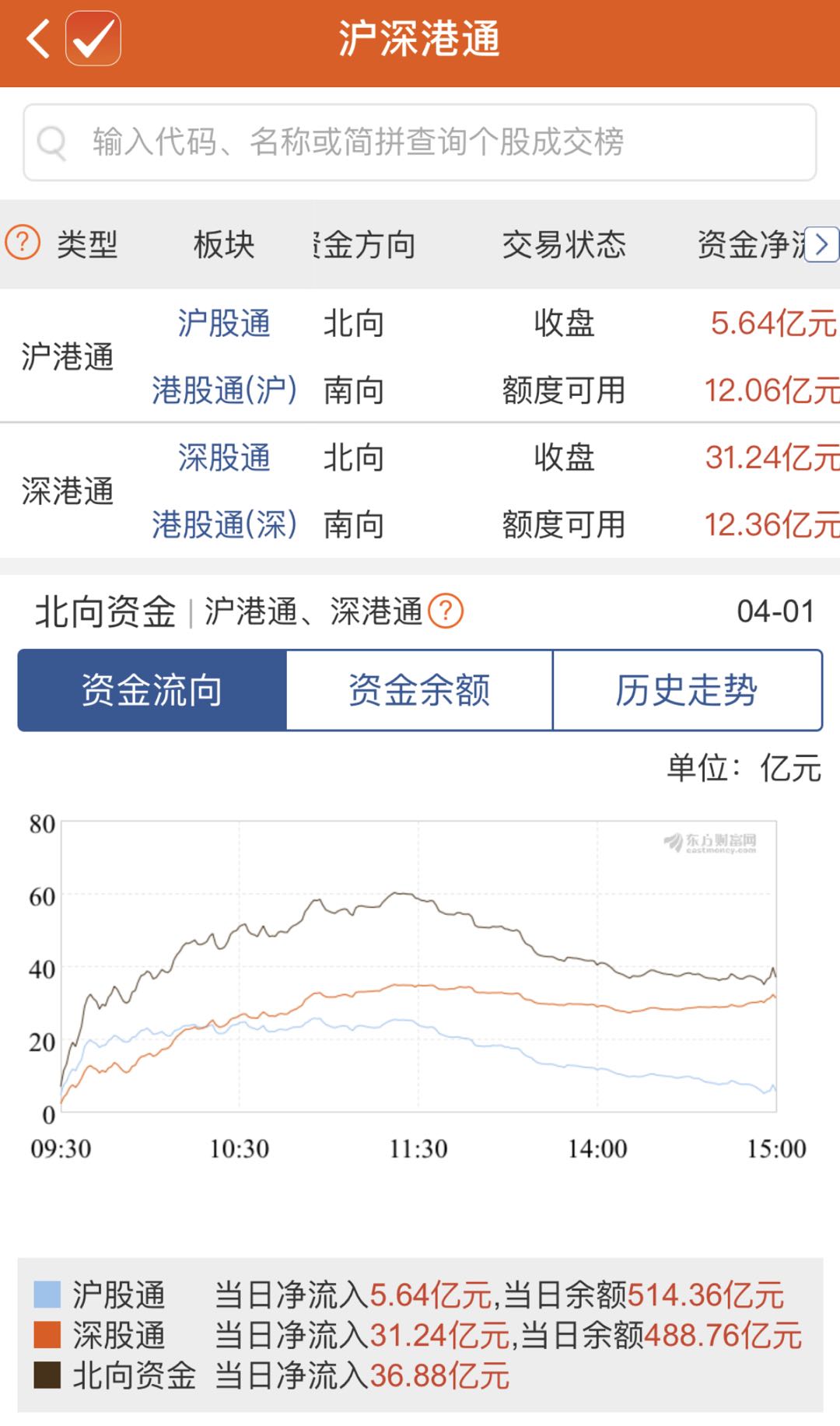Tap the right arrow in table header
Screen dimensions: 840x1426
click(821, 244)
